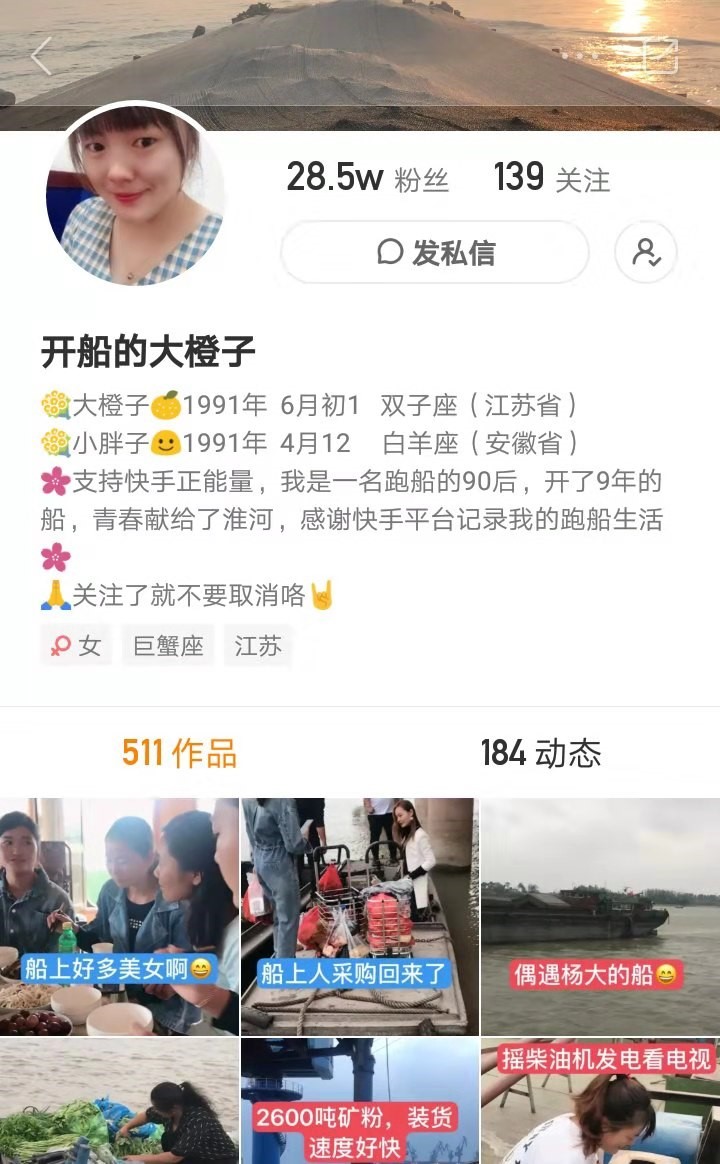
Task: Share this profile via top-right icon
Action: click(x=660, y=56)
